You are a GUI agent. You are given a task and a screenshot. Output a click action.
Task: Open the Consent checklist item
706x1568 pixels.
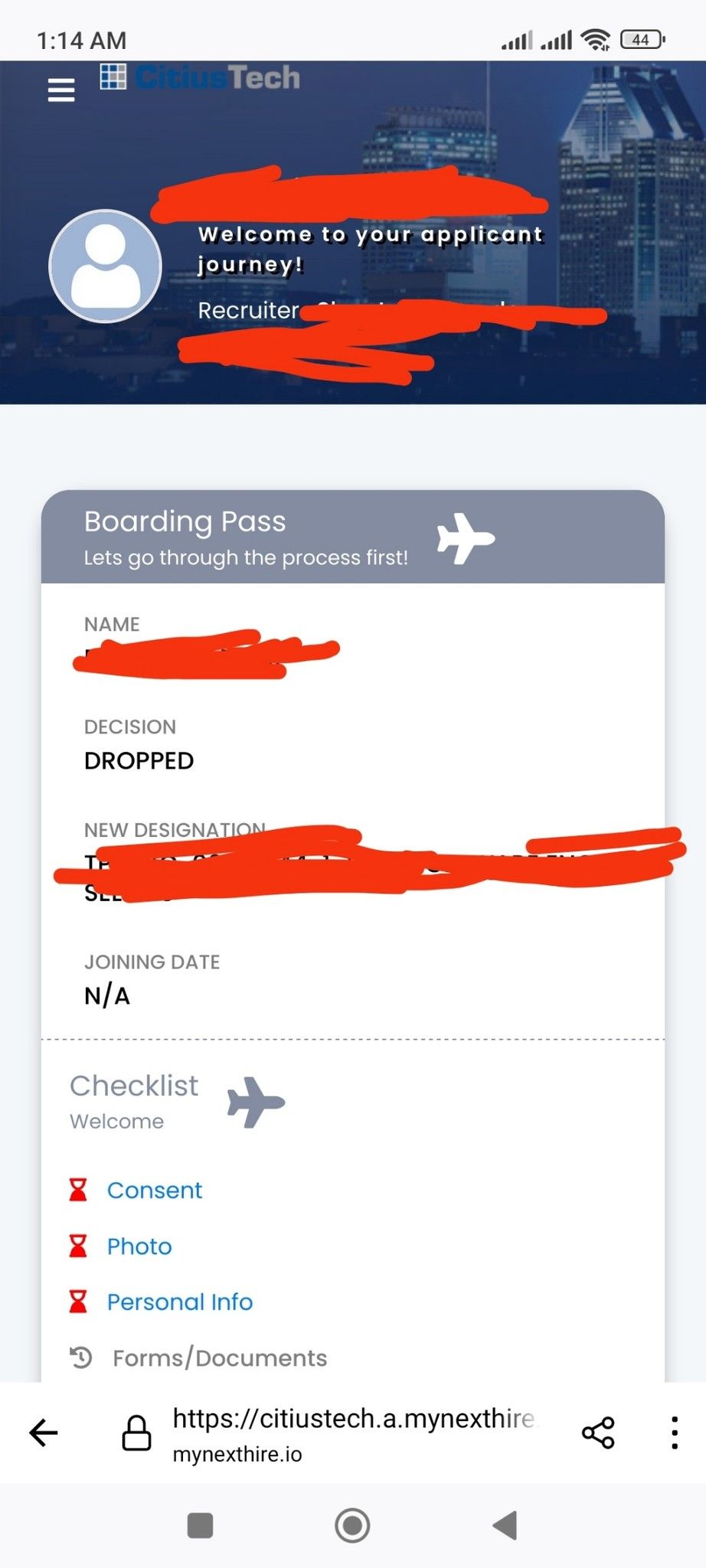(154, 1191)
